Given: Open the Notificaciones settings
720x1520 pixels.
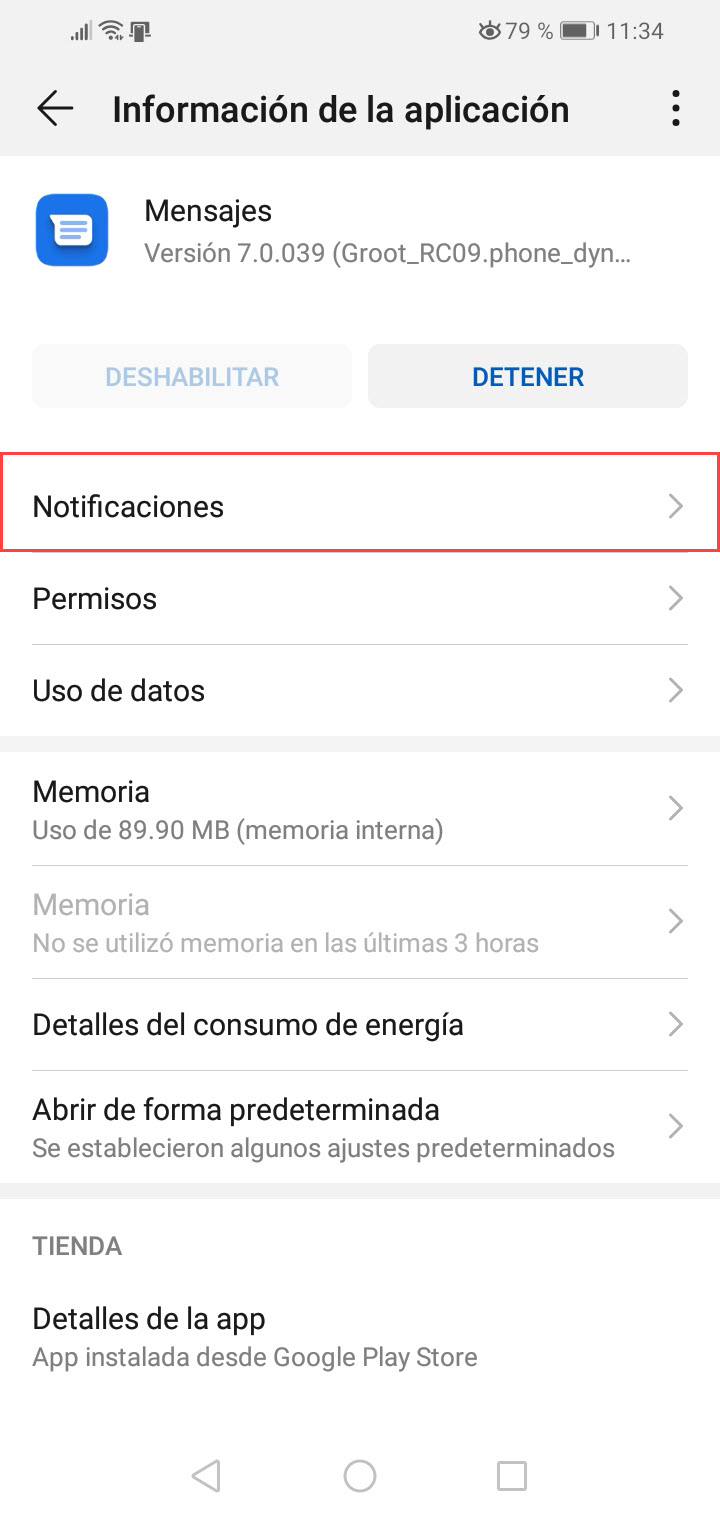Looking at the screenshot, I should tap(360, 506).
